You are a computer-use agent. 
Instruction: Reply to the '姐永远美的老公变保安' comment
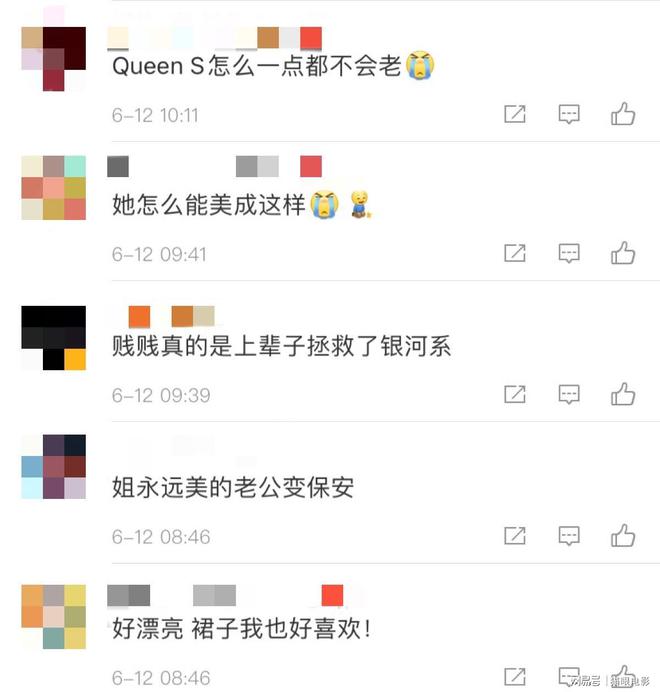point(569,536)
